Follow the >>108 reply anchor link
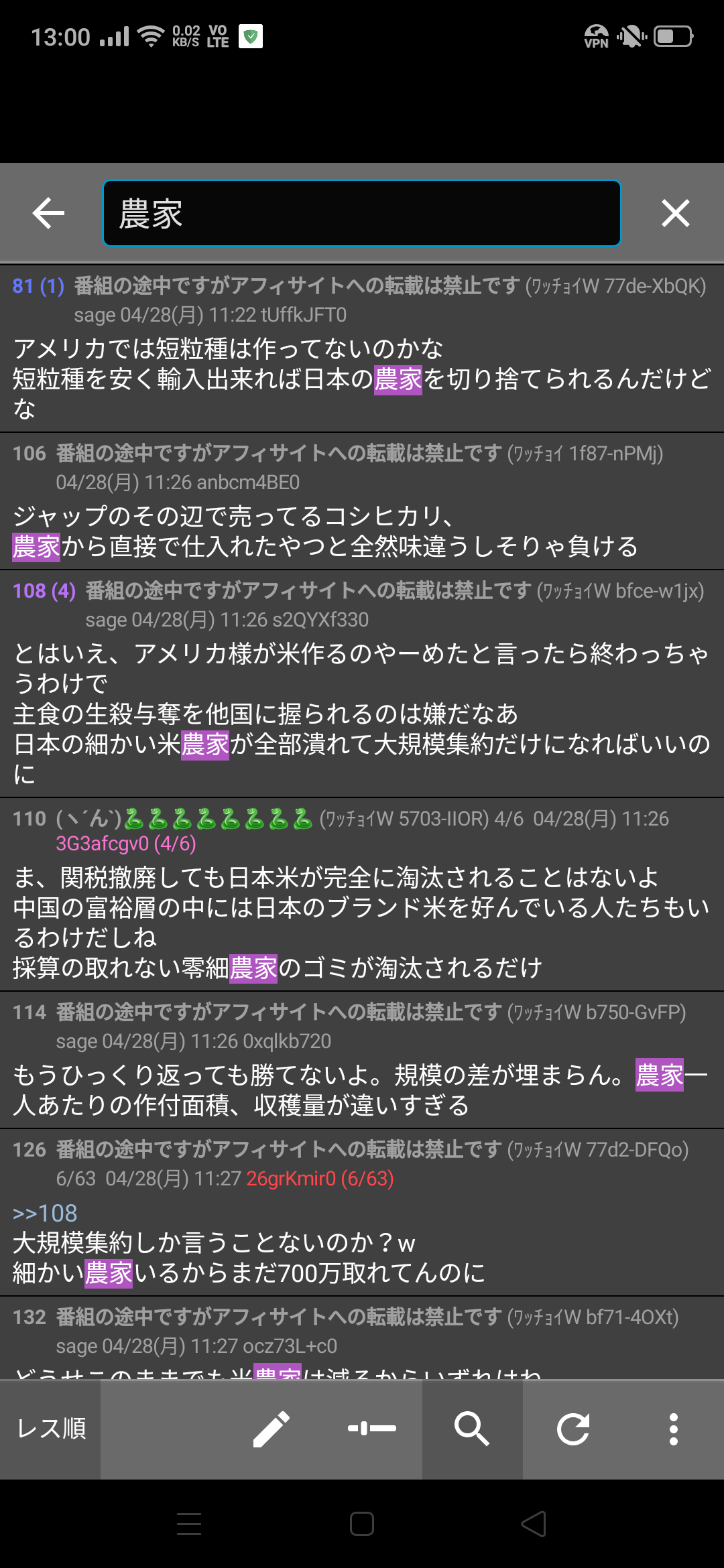The height and width of the screenshot is (1568, 724). click(x=46, y=1213)
